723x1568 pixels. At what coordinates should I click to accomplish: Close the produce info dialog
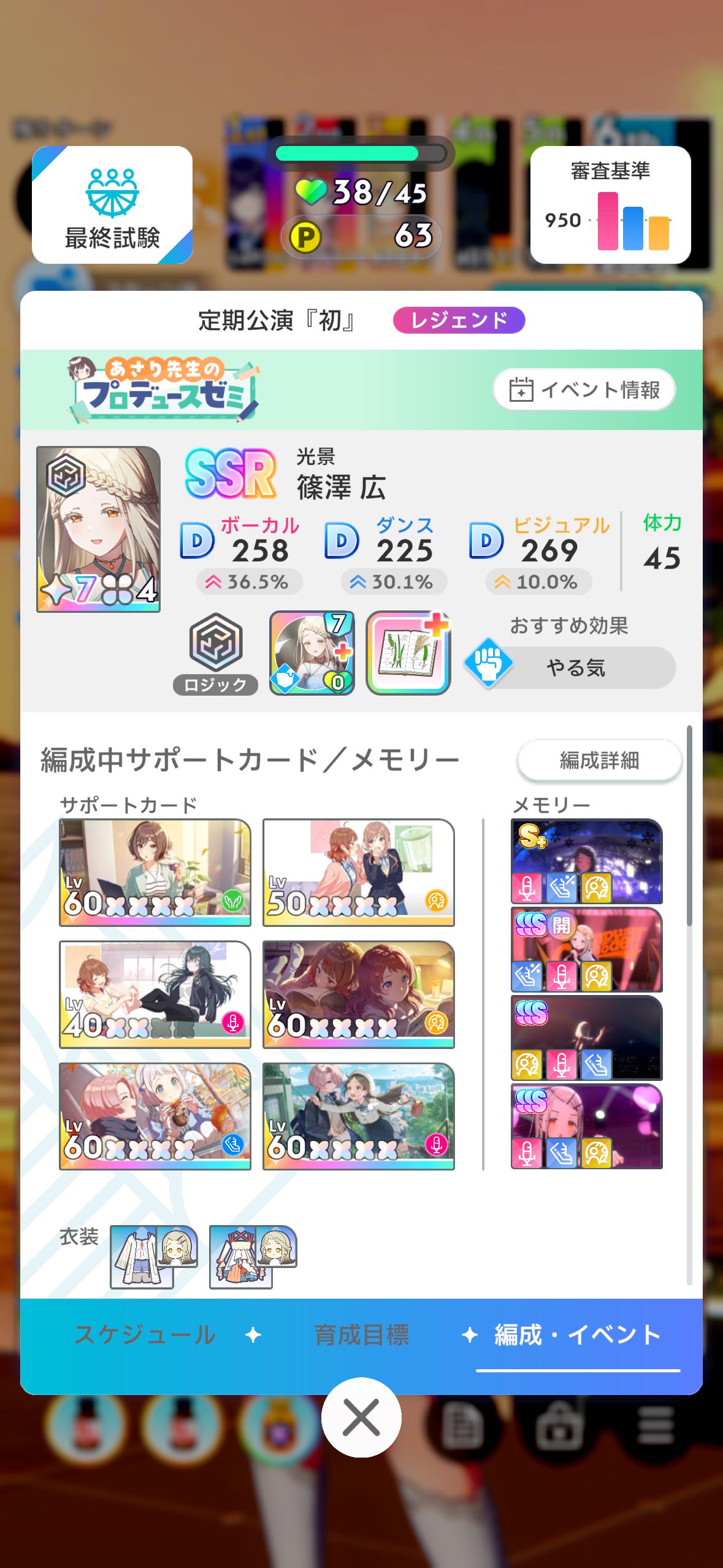(x=361, y=1417)
